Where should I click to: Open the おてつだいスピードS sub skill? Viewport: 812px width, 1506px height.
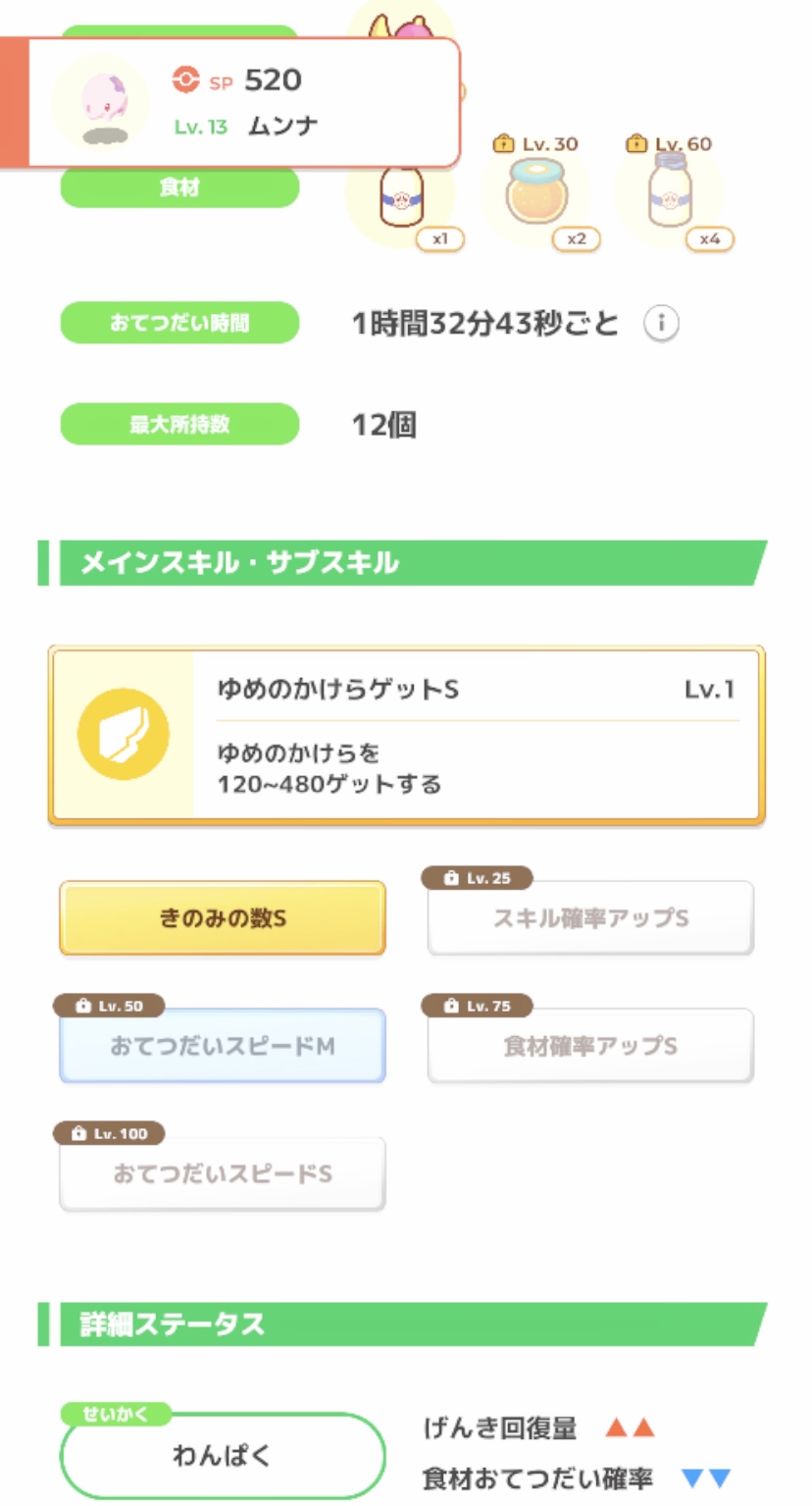pyautogui.click(x=223, y=1173)
